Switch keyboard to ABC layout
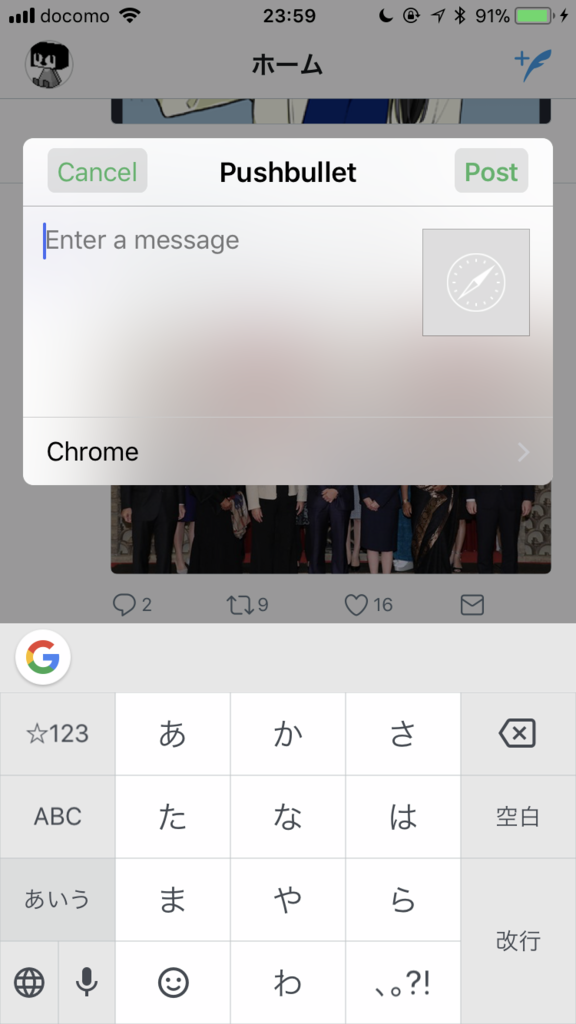The height and width of the screenshot is (1024, 576). [x=57, y=816]
